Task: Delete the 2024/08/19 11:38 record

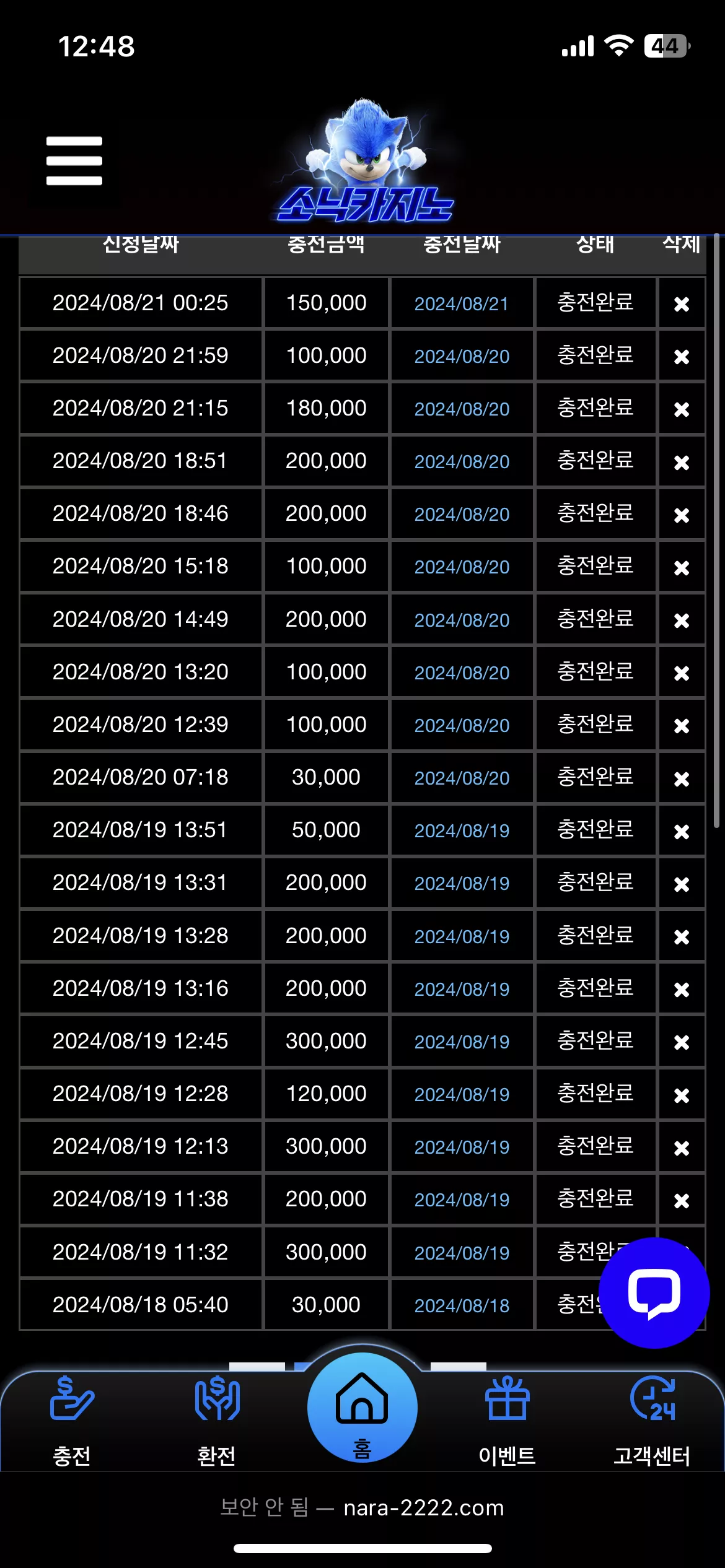Action: 682,1201
